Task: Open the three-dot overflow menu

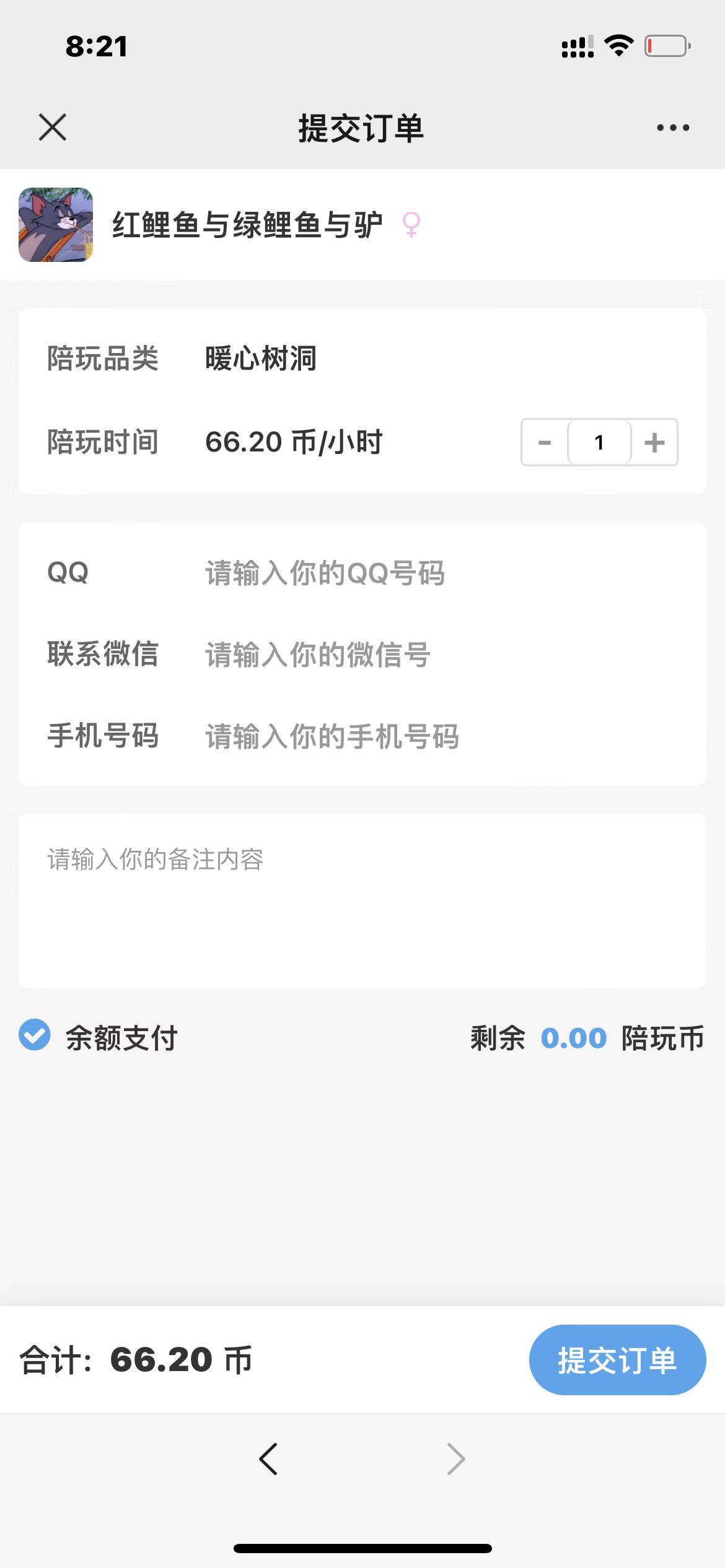Action: [673, 128]
